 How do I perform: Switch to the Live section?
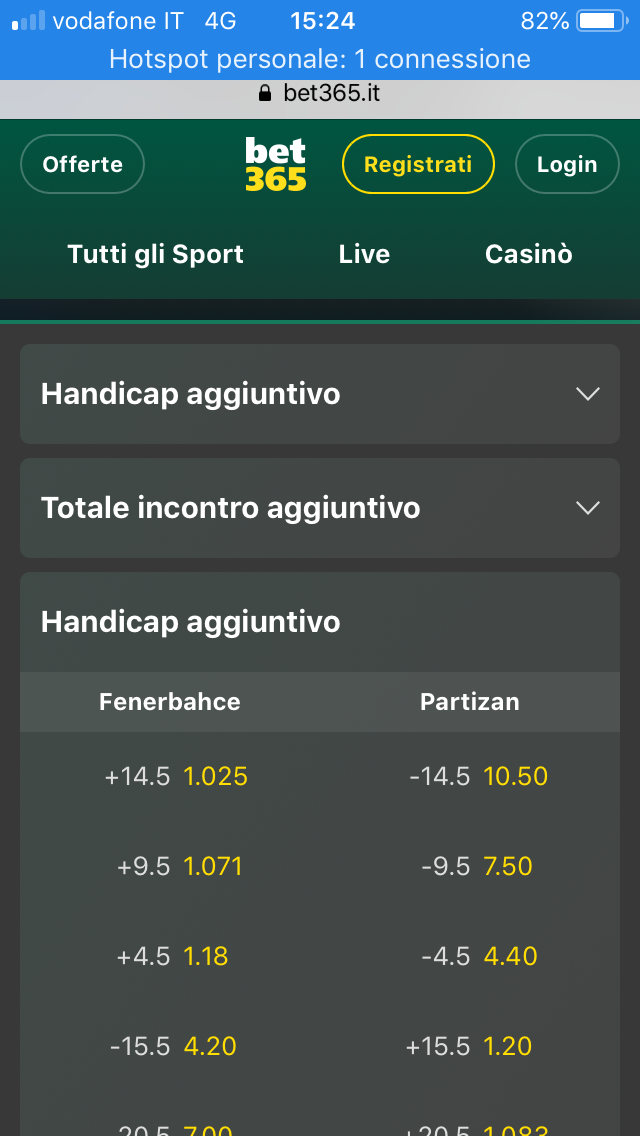pyautogui.click(x=365, y=254)
